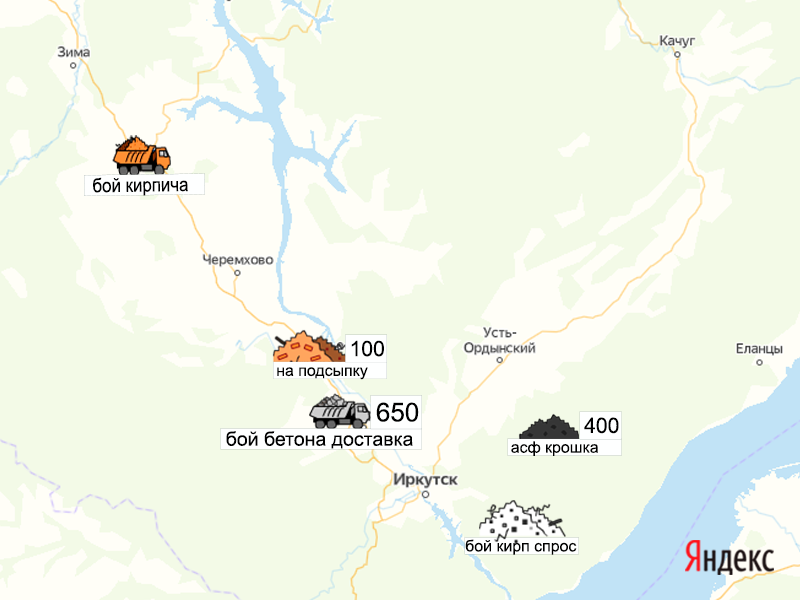
Task: Select the «на подсыпку» marker priced 100
Action: (310, 347)
